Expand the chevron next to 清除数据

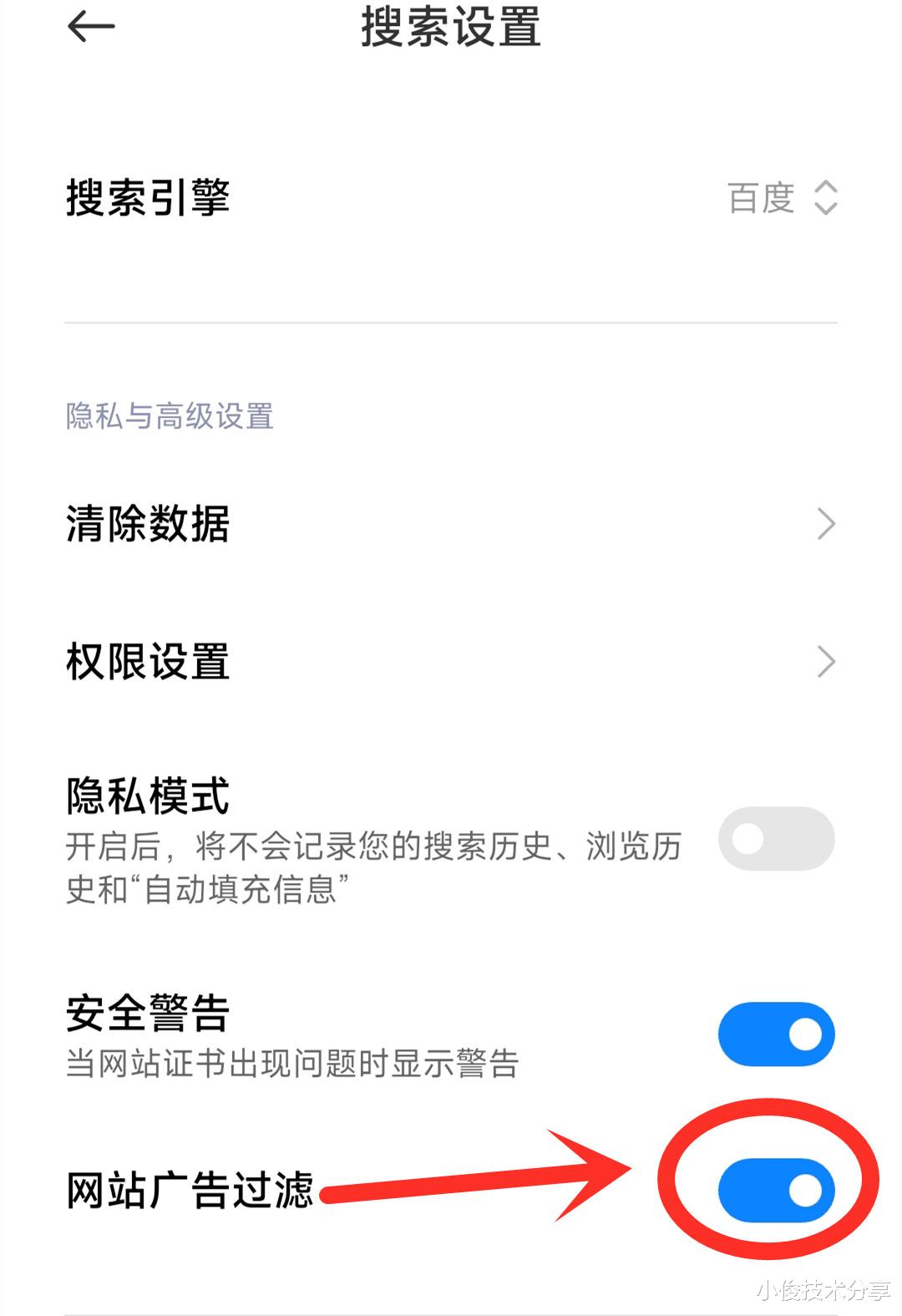click(825, 523)
